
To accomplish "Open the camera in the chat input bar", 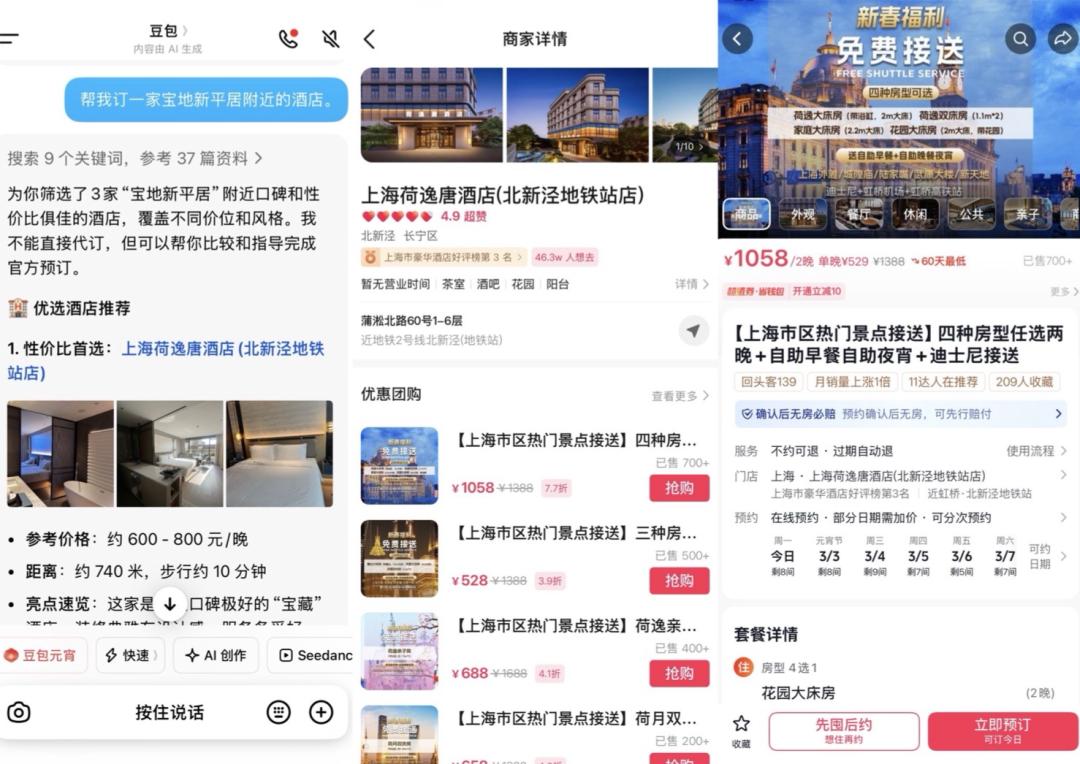I will tap(19, 712).
